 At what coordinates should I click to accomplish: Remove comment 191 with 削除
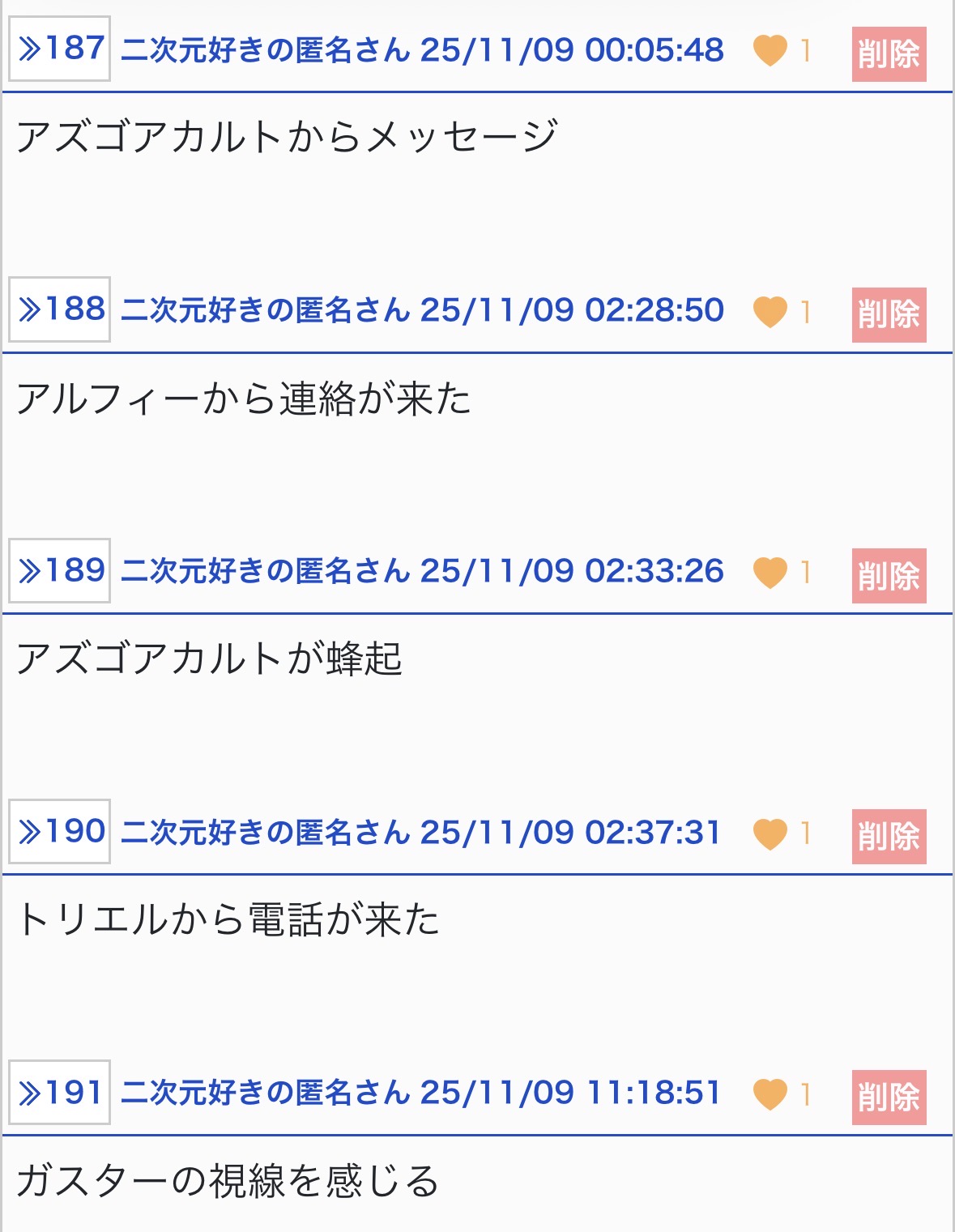coord(889,1098)
